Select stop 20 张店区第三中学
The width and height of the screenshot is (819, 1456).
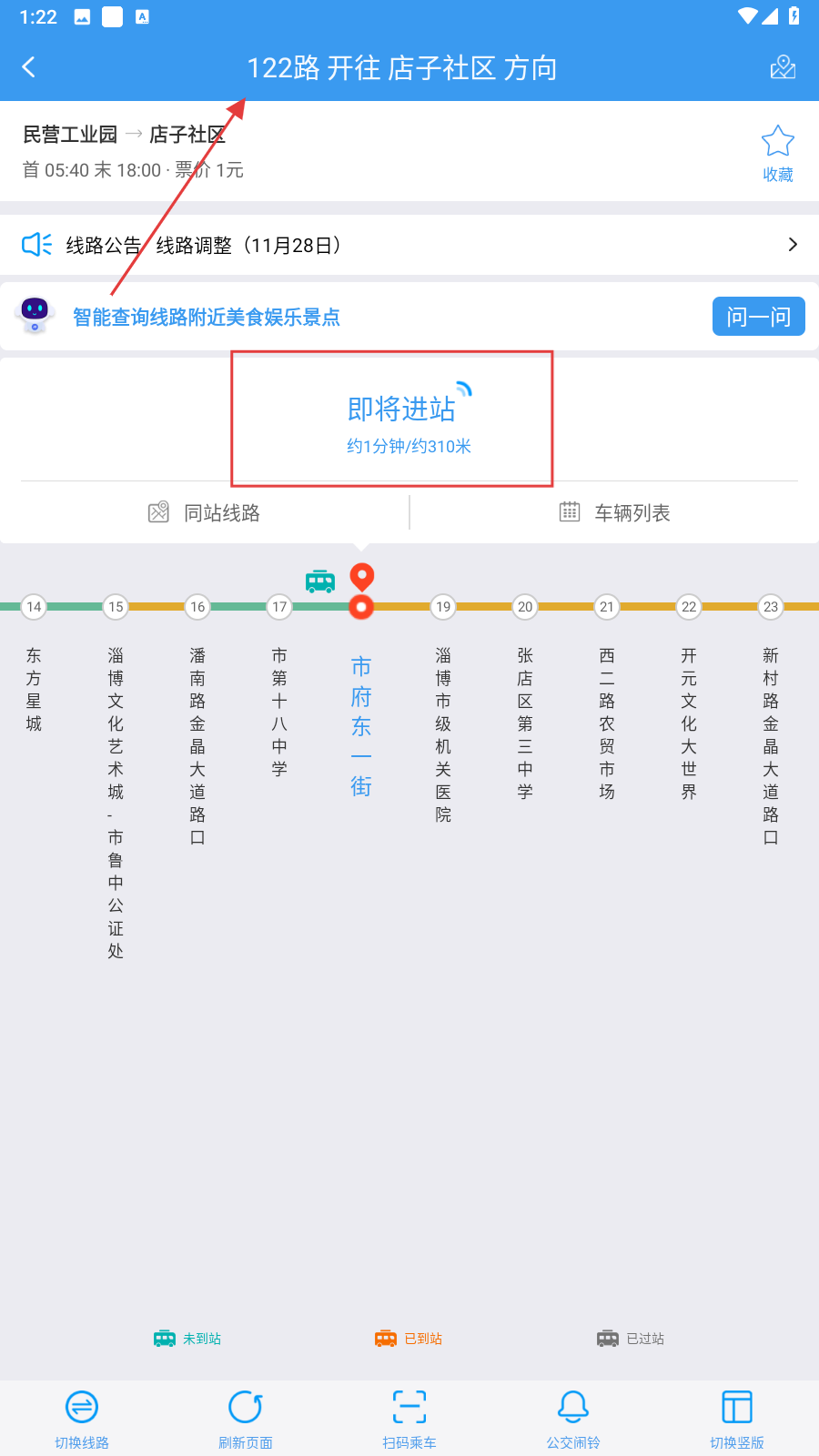pyautogui.click(x=525, y=698)
